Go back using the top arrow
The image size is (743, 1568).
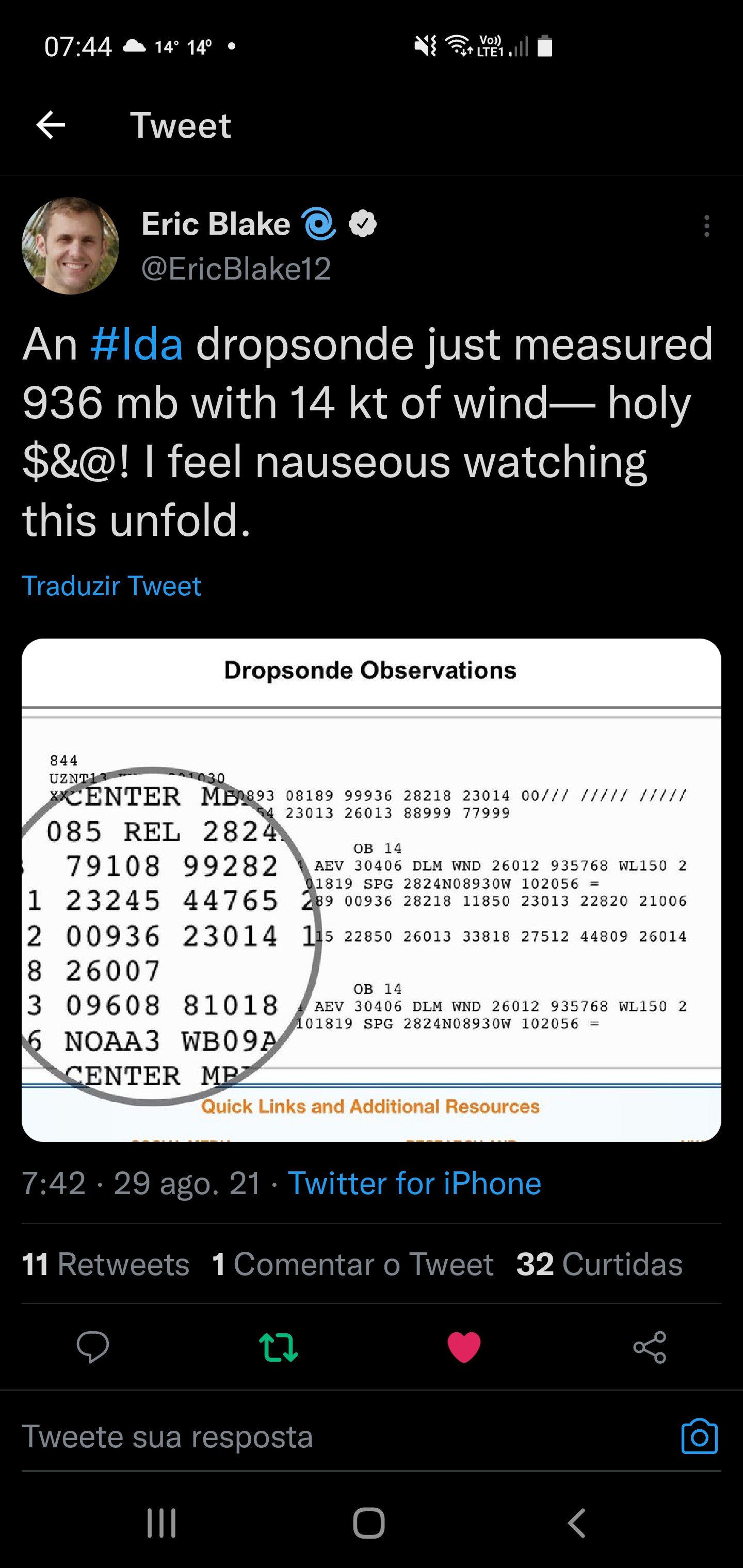click(51, 125)
